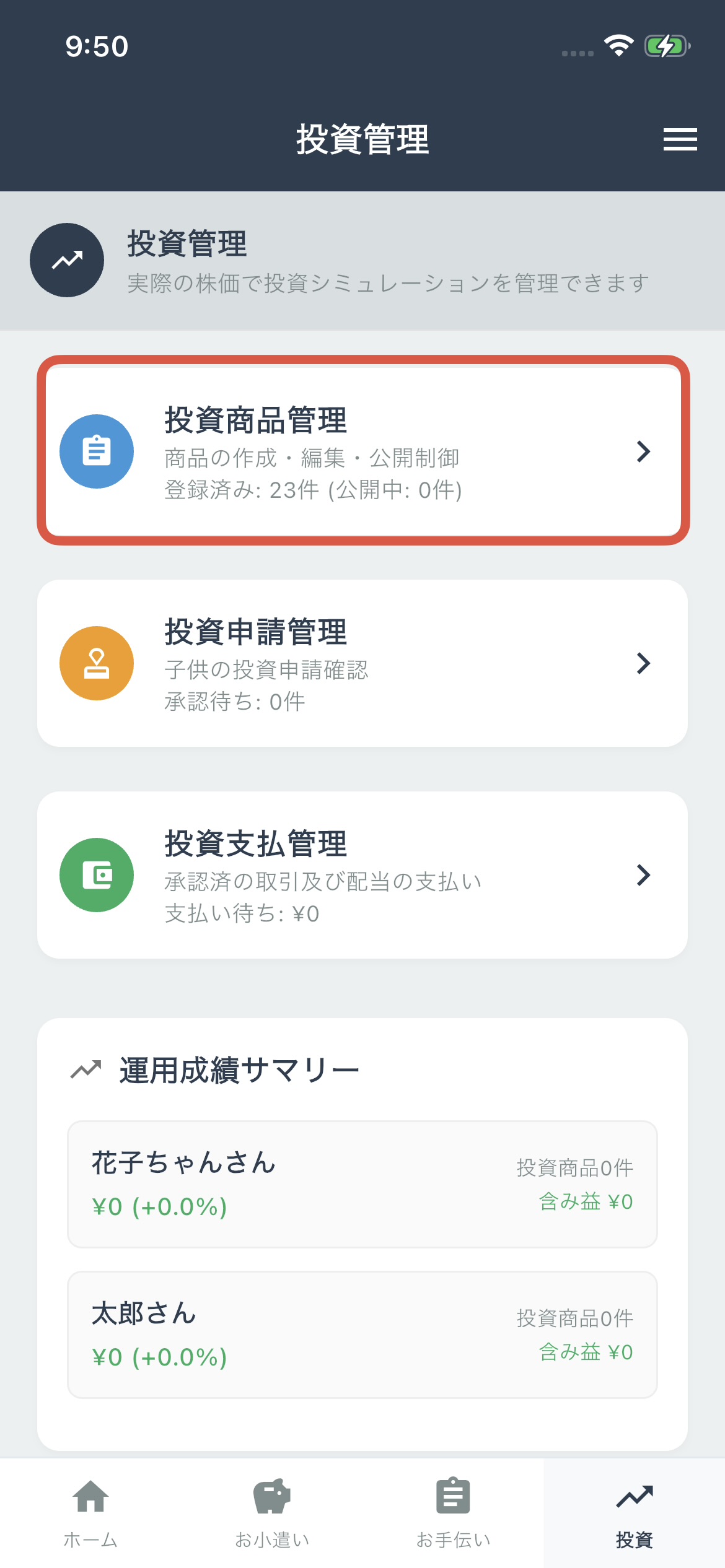Viewport: 725px width, 1568px height.
Task: Open 投資申請管理 using the right arrow
Action: pyautogui.click(x=644, y=663)
